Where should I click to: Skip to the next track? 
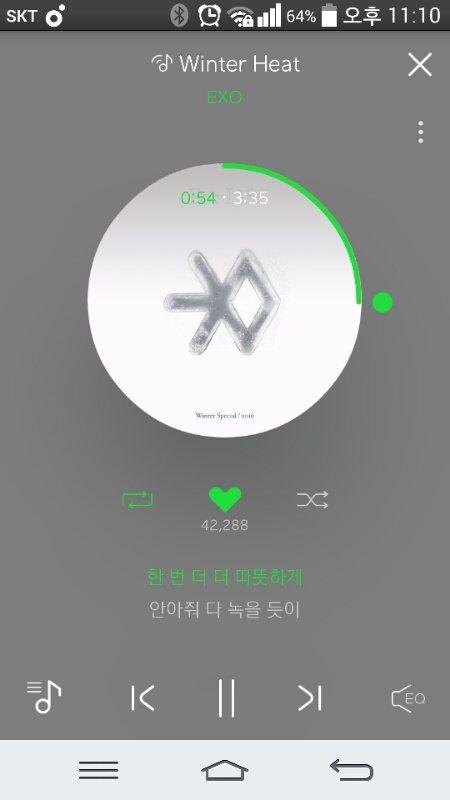click(310, 698)
